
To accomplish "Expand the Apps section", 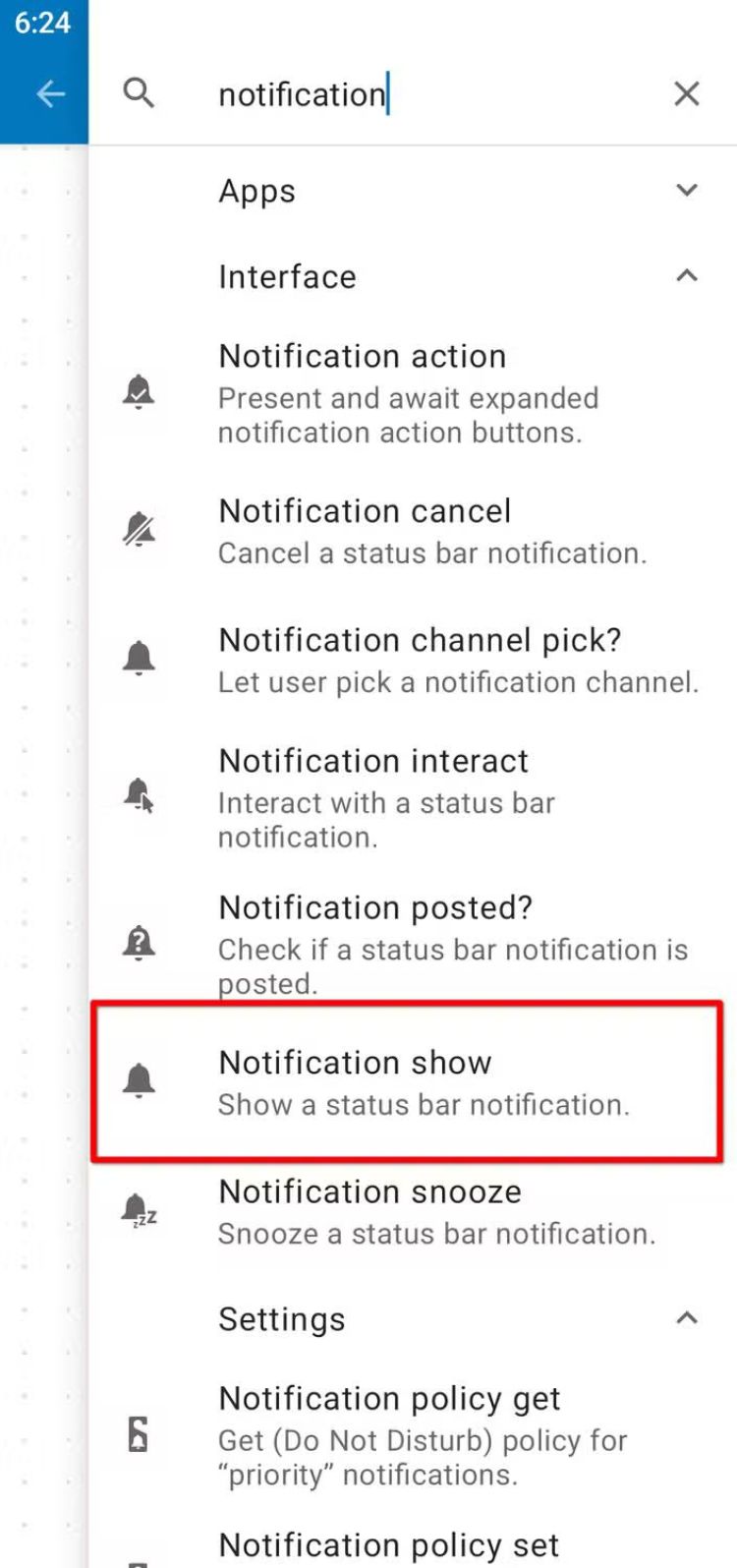I will point(687,191).
